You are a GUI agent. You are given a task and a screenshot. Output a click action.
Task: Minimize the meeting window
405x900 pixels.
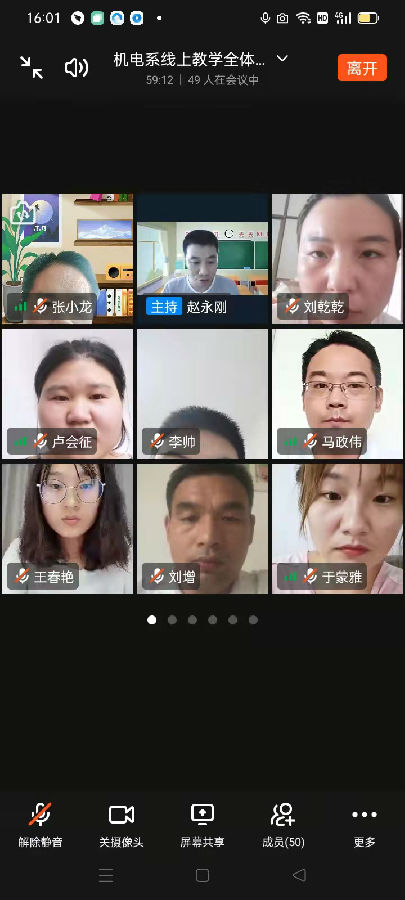31,67
